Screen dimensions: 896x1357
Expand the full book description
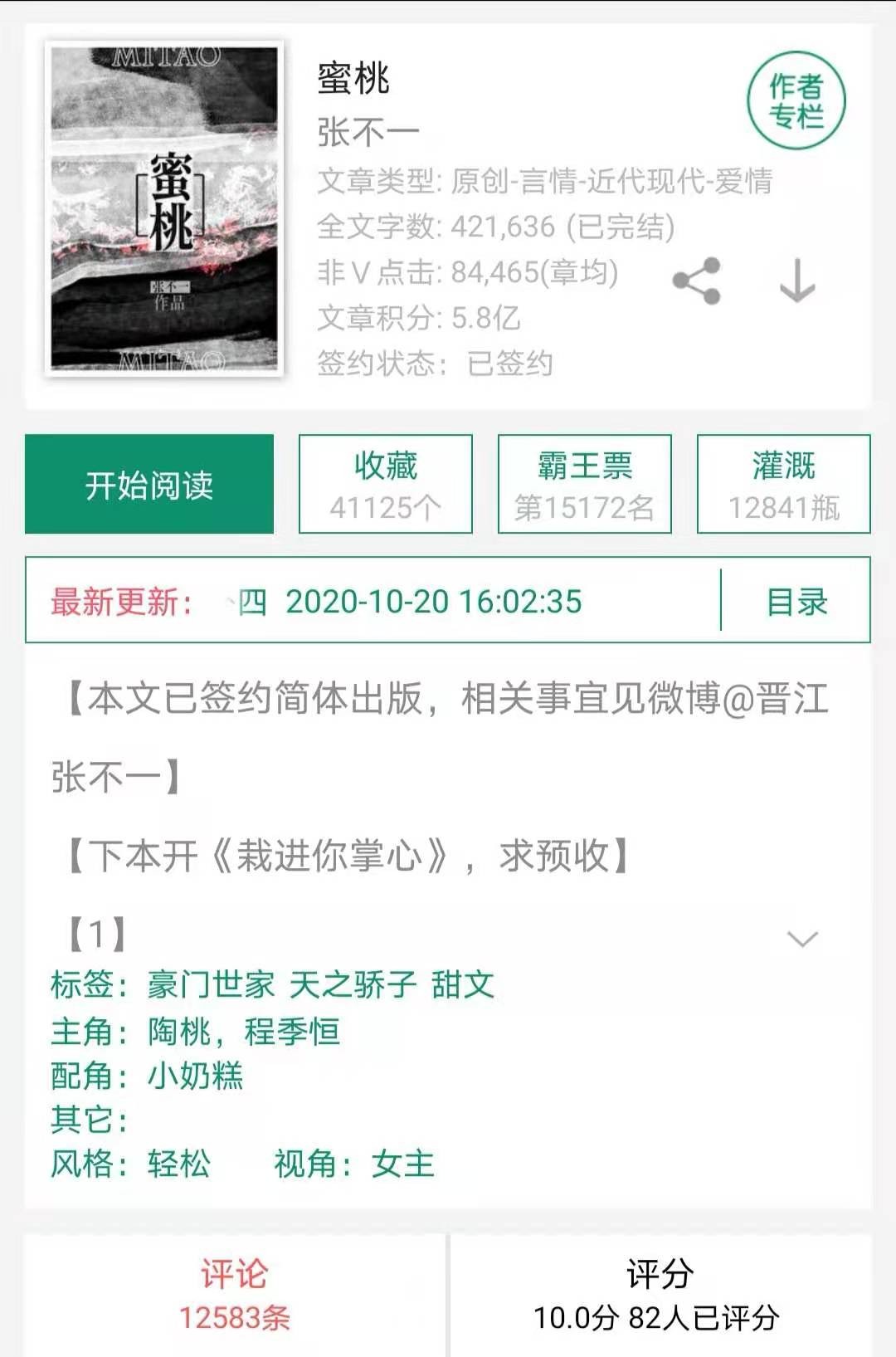802,939
